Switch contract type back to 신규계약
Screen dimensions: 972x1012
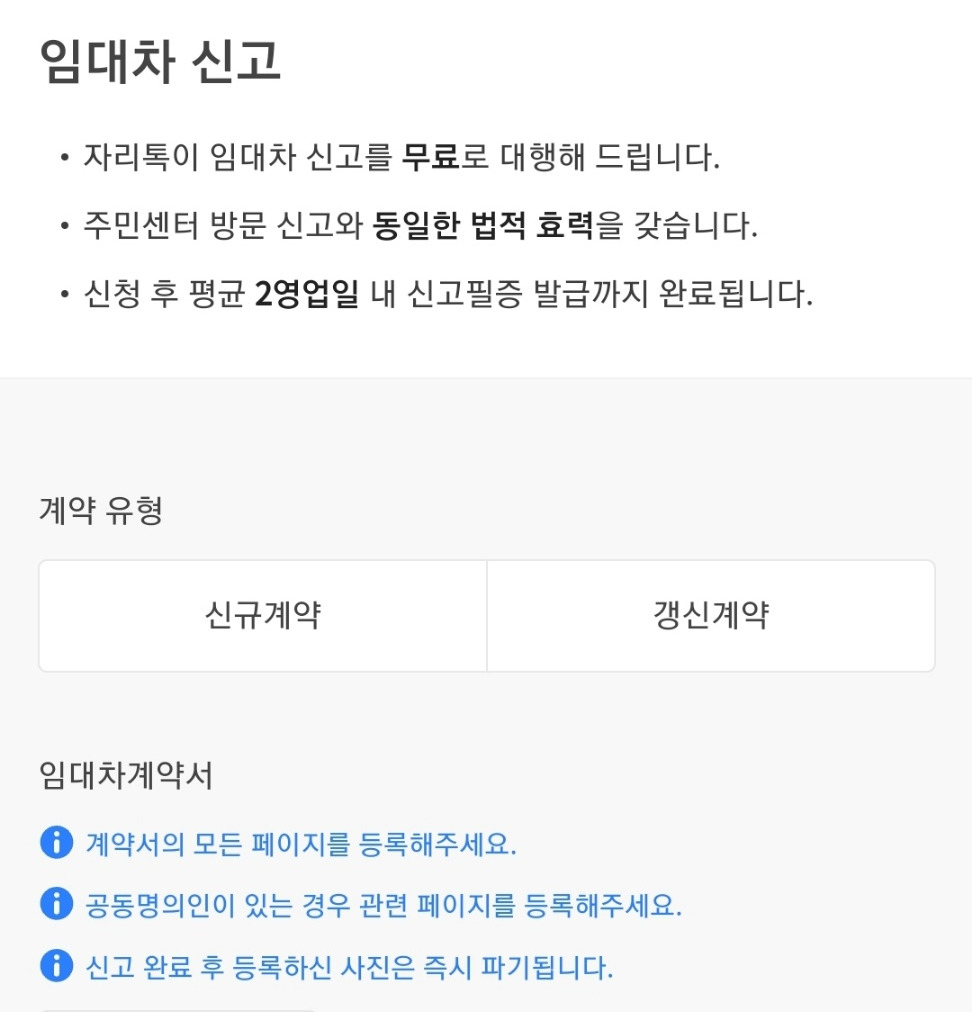coord(261,615)
